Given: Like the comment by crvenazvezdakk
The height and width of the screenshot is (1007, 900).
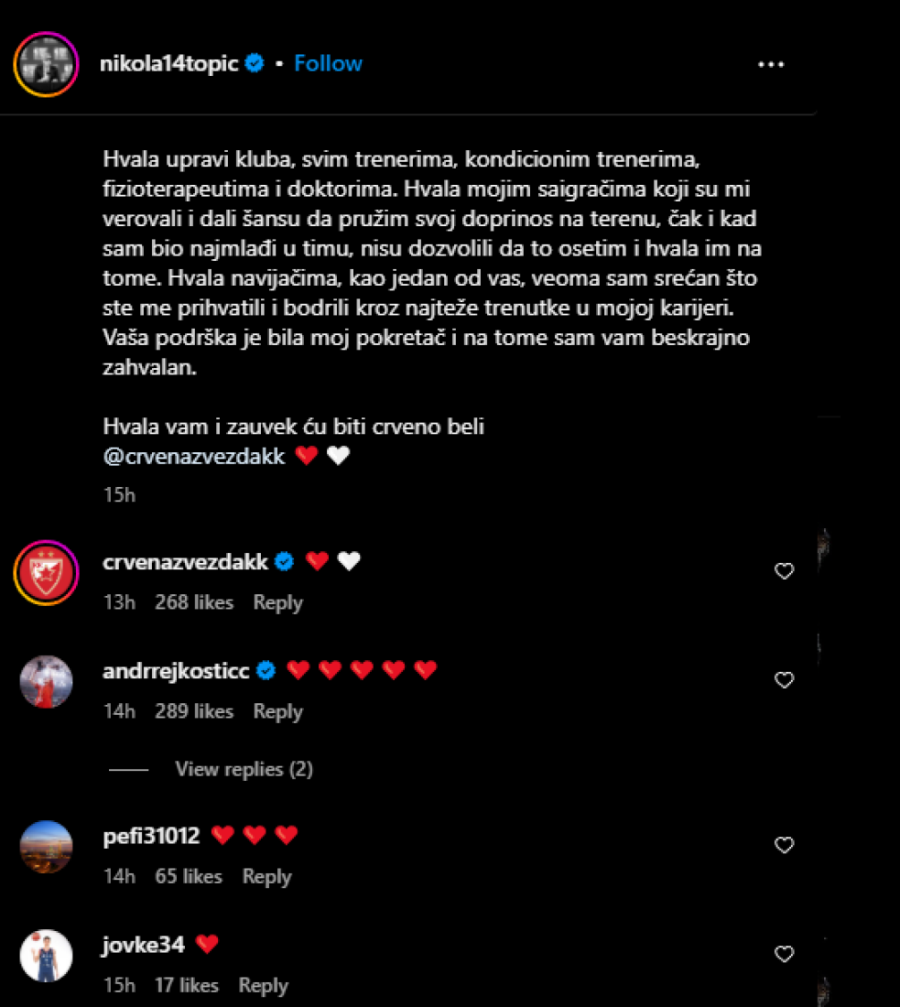Looking at the screenshot, I should tap(784, 571).
